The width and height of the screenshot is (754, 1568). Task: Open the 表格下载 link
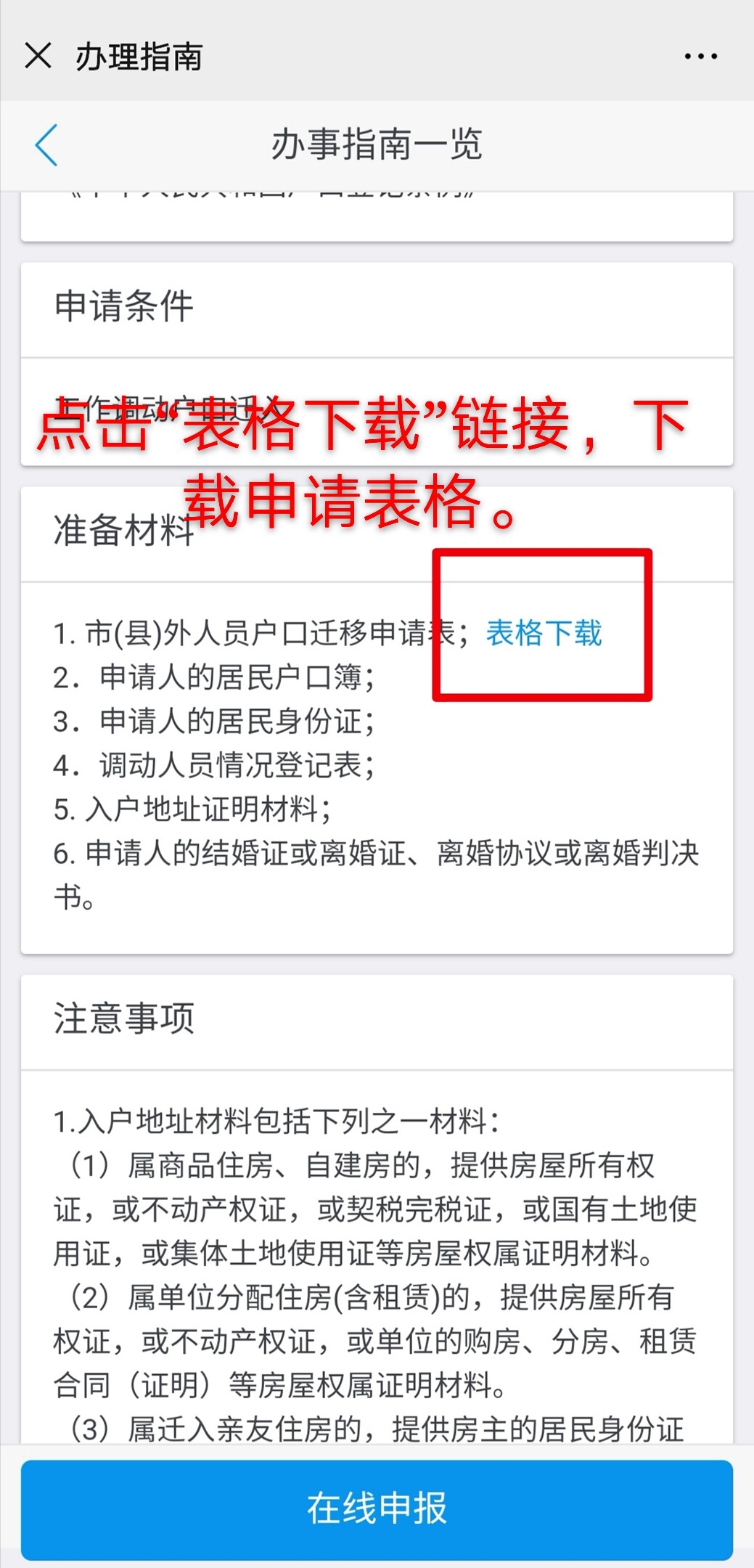[x=544, y=633]
